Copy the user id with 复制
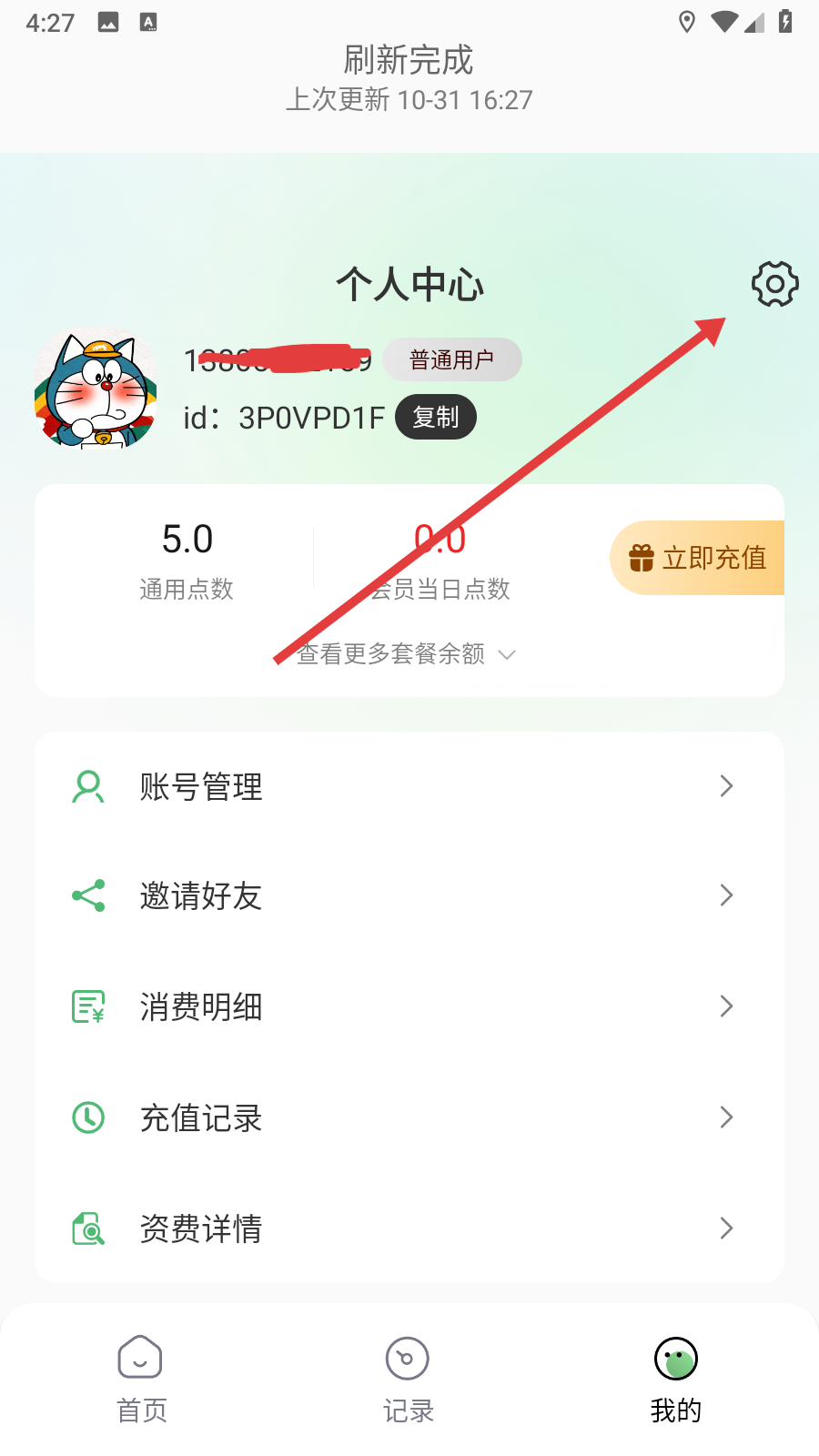819x1456 pixels. [435, 417]
